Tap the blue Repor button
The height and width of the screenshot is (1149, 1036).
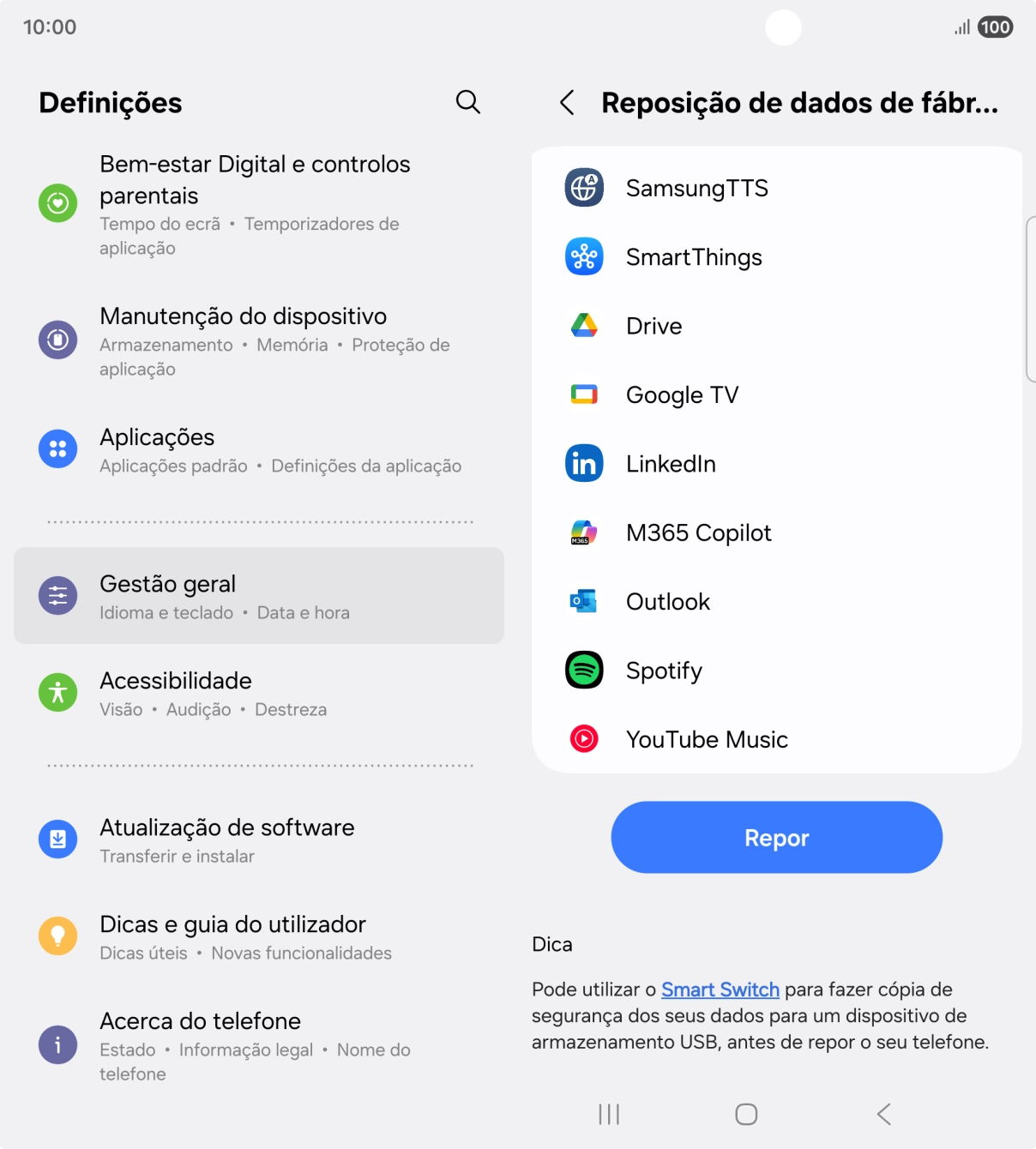point(776,837)
